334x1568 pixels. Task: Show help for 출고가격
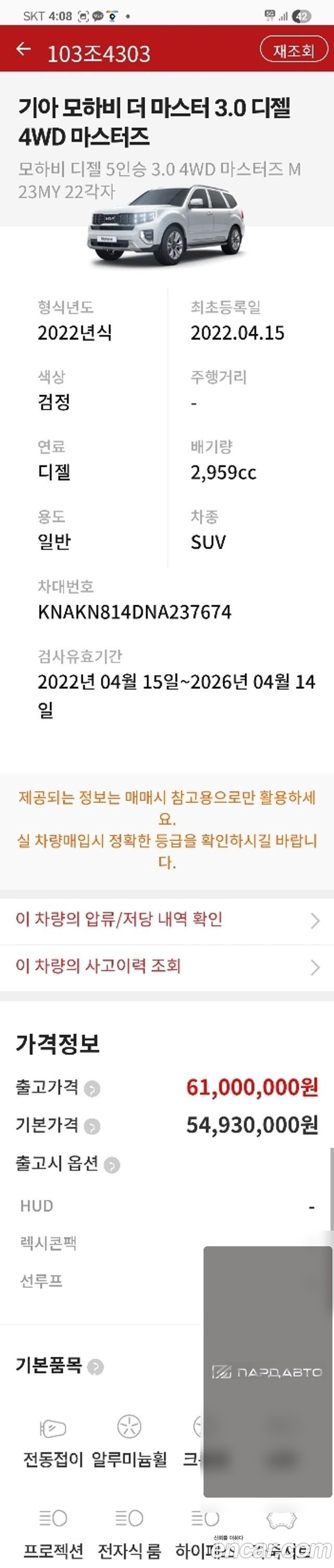pos(92,1089)
